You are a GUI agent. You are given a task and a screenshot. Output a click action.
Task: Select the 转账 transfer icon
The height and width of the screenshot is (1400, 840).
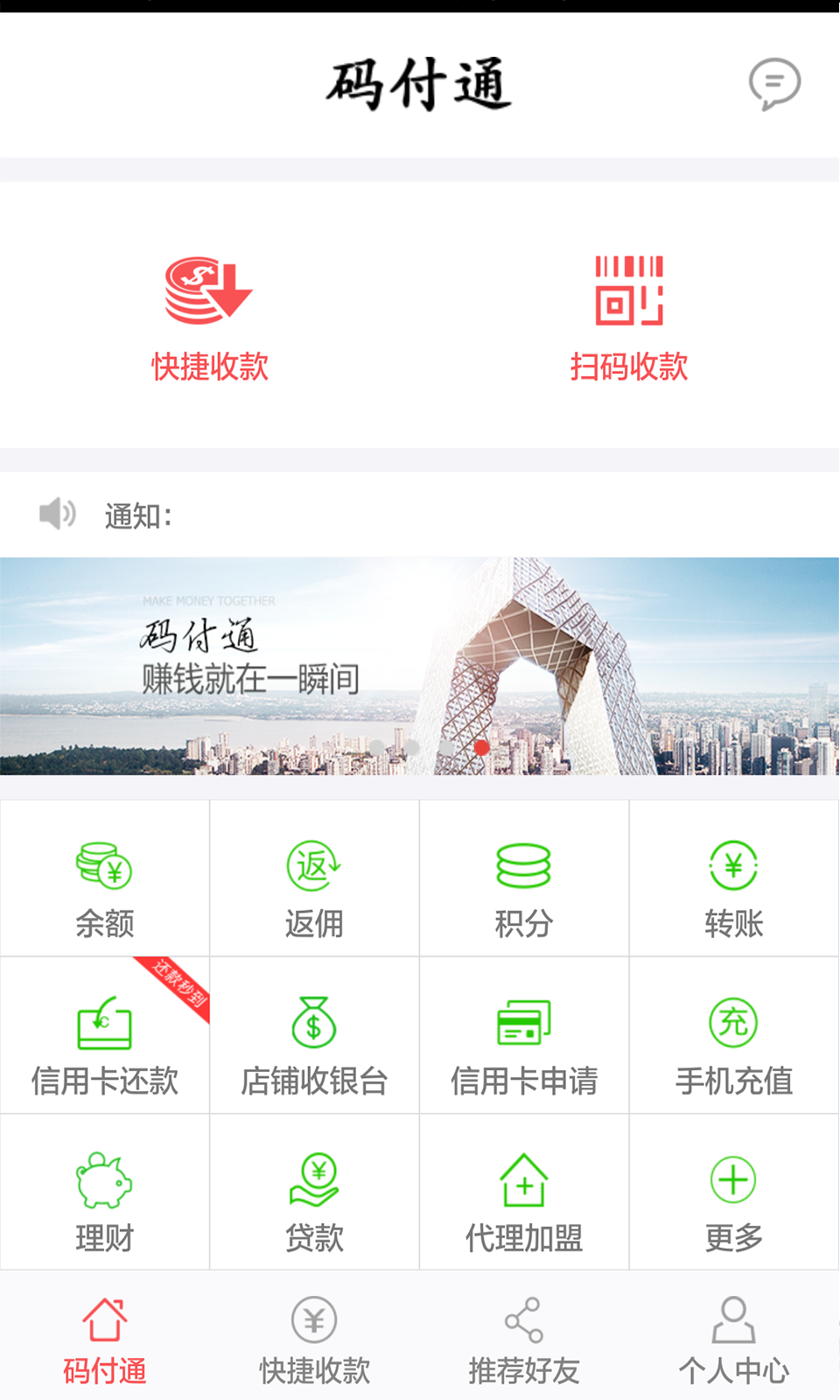click(x=733, y=866)
